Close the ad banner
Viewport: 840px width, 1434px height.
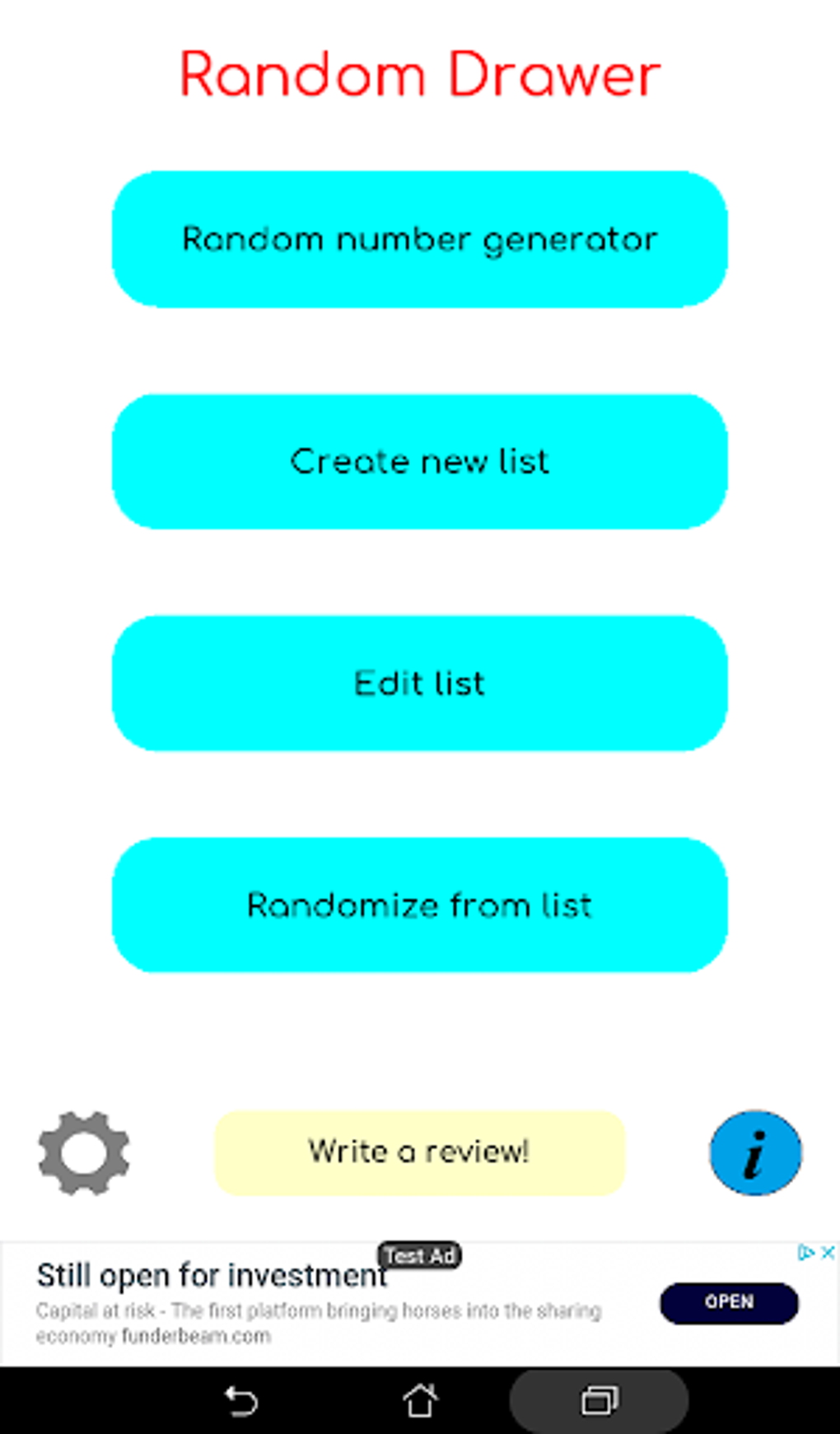828,1253
